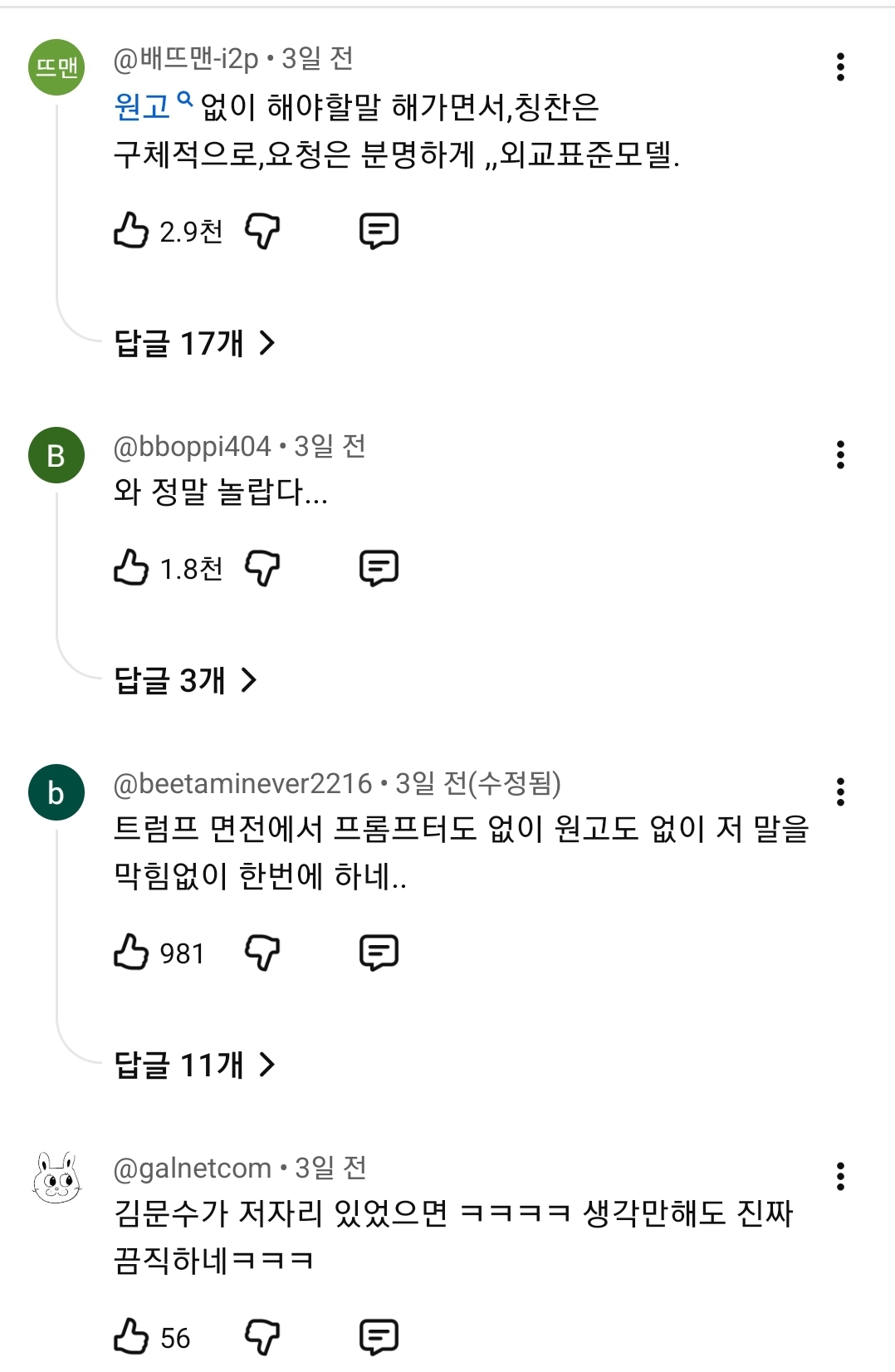Dislike @galnetcom's comment about 김문수
This screenshot has height=1372, width=895.
point(262,1337)
